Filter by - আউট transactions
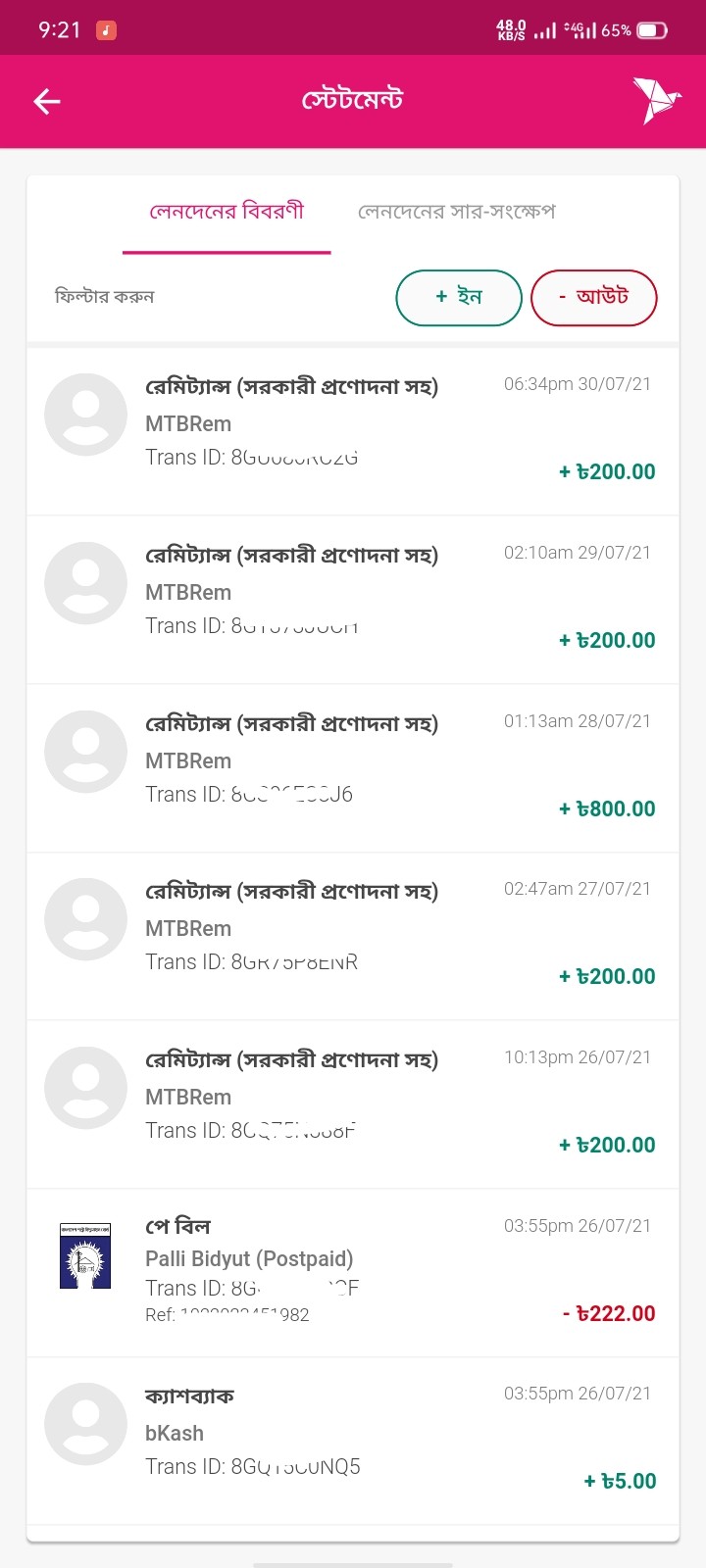Image resolution: width=706 pixels, height=1568 pixels. click(x=594, y=297)
